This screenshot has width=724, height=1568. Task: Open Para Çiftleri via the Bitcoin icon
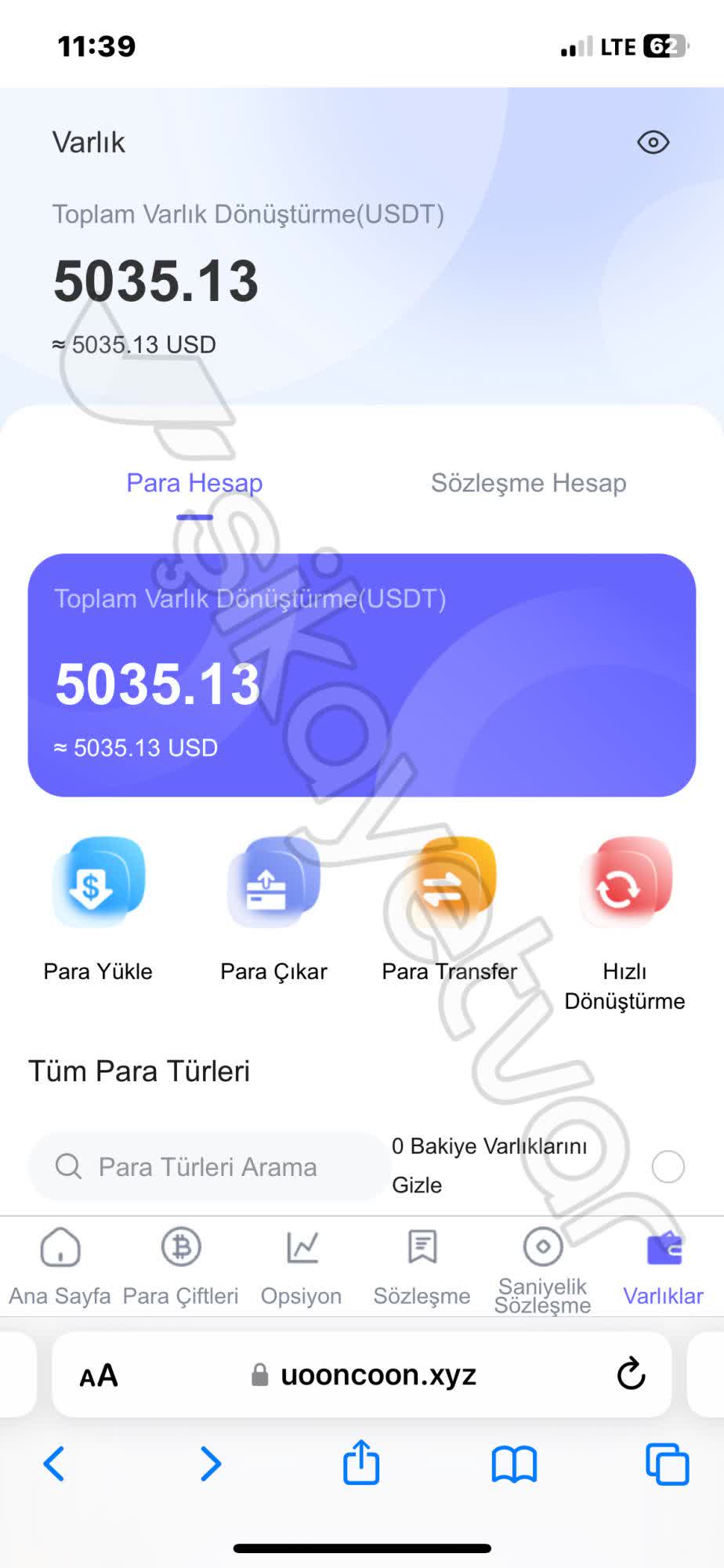pos(181,1245)
